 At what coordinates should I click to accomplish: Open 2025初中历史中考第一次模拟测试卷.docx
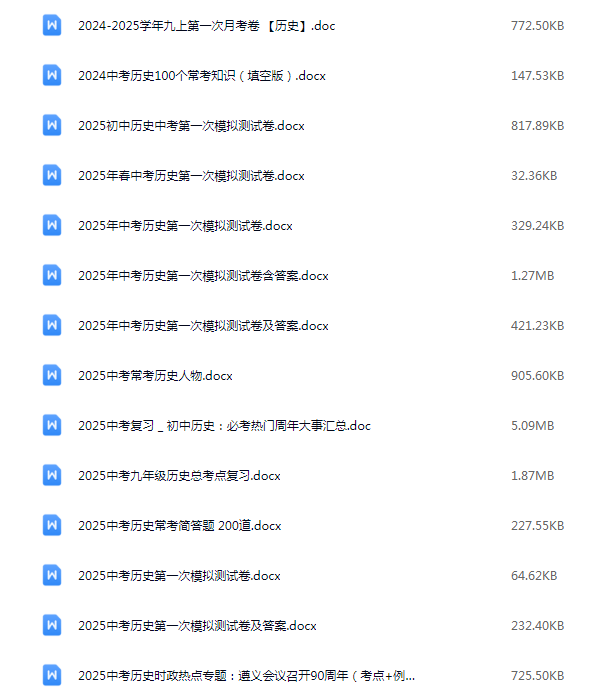(191, 126)
